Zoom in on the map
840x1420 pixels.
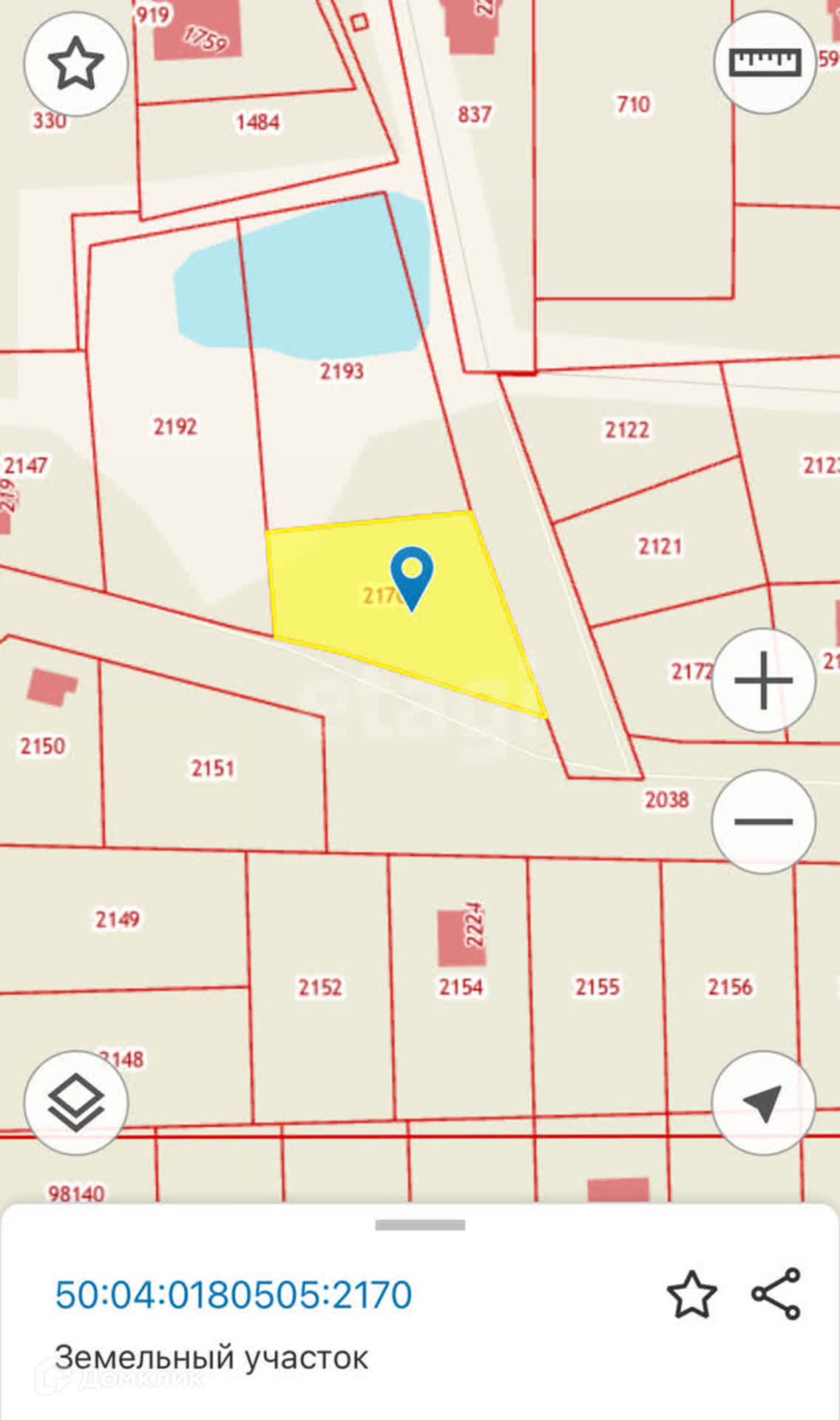tap(763, 680)
